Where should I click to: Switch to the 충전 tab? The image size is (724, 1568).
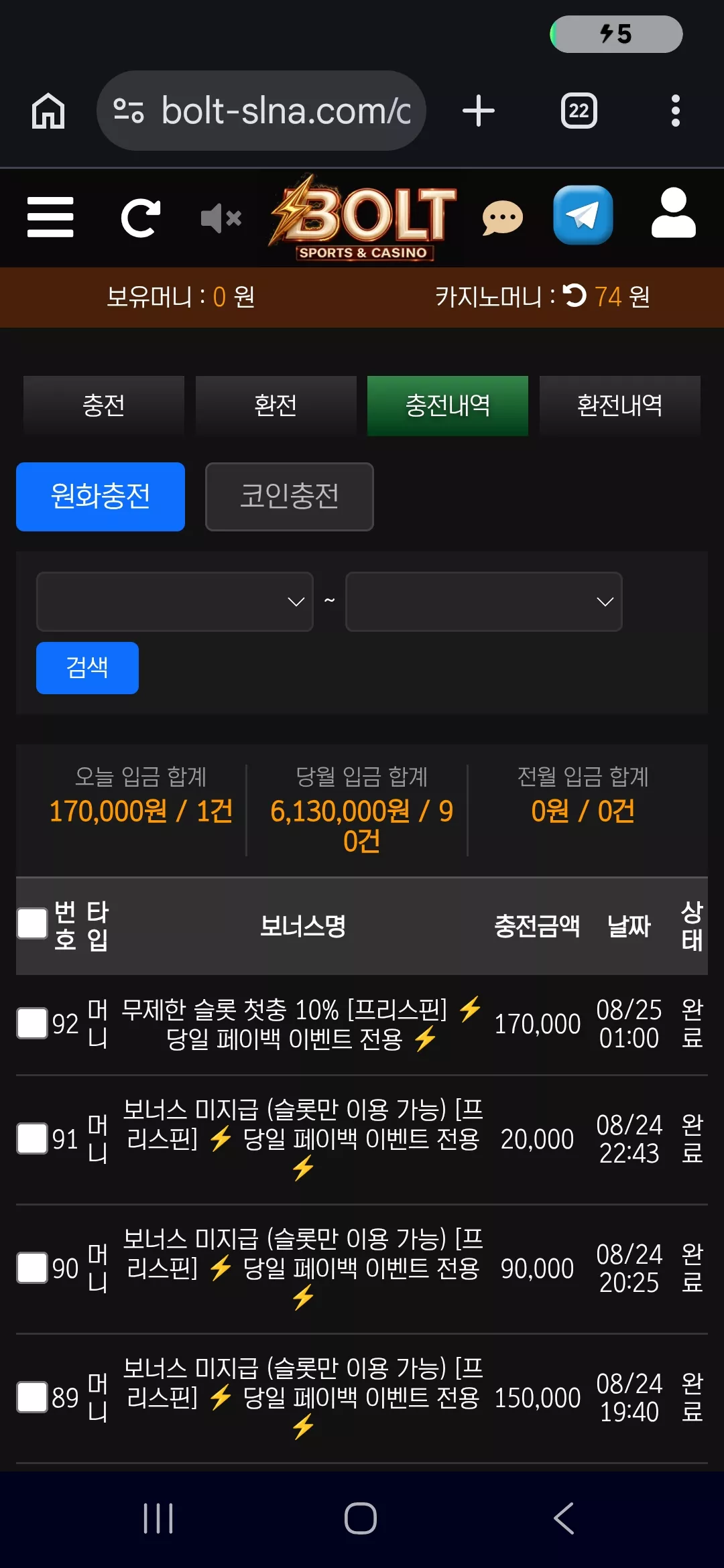click(x=104, y=405)
